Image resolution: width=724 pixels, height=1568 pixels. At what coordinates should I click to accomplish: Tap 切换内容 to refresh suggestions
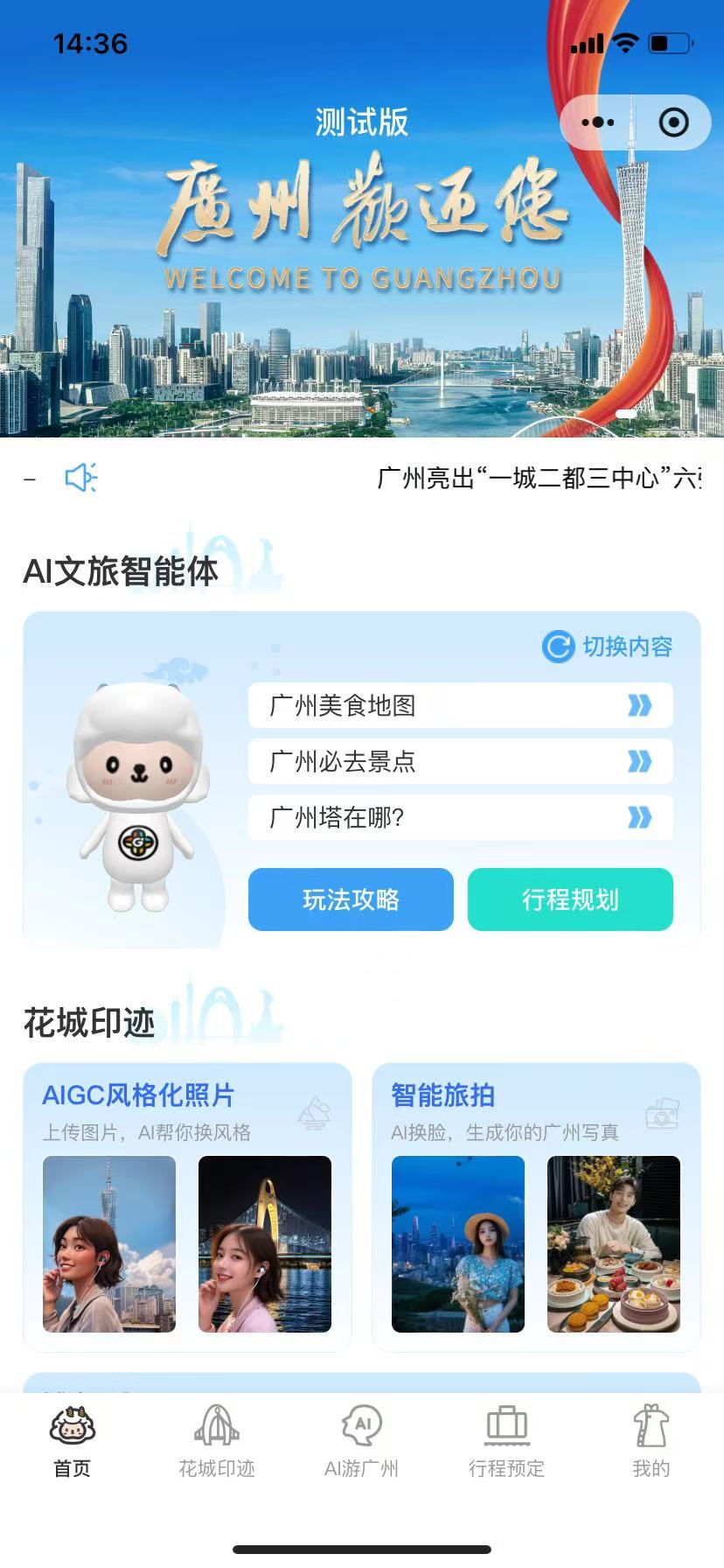point(608,647)
